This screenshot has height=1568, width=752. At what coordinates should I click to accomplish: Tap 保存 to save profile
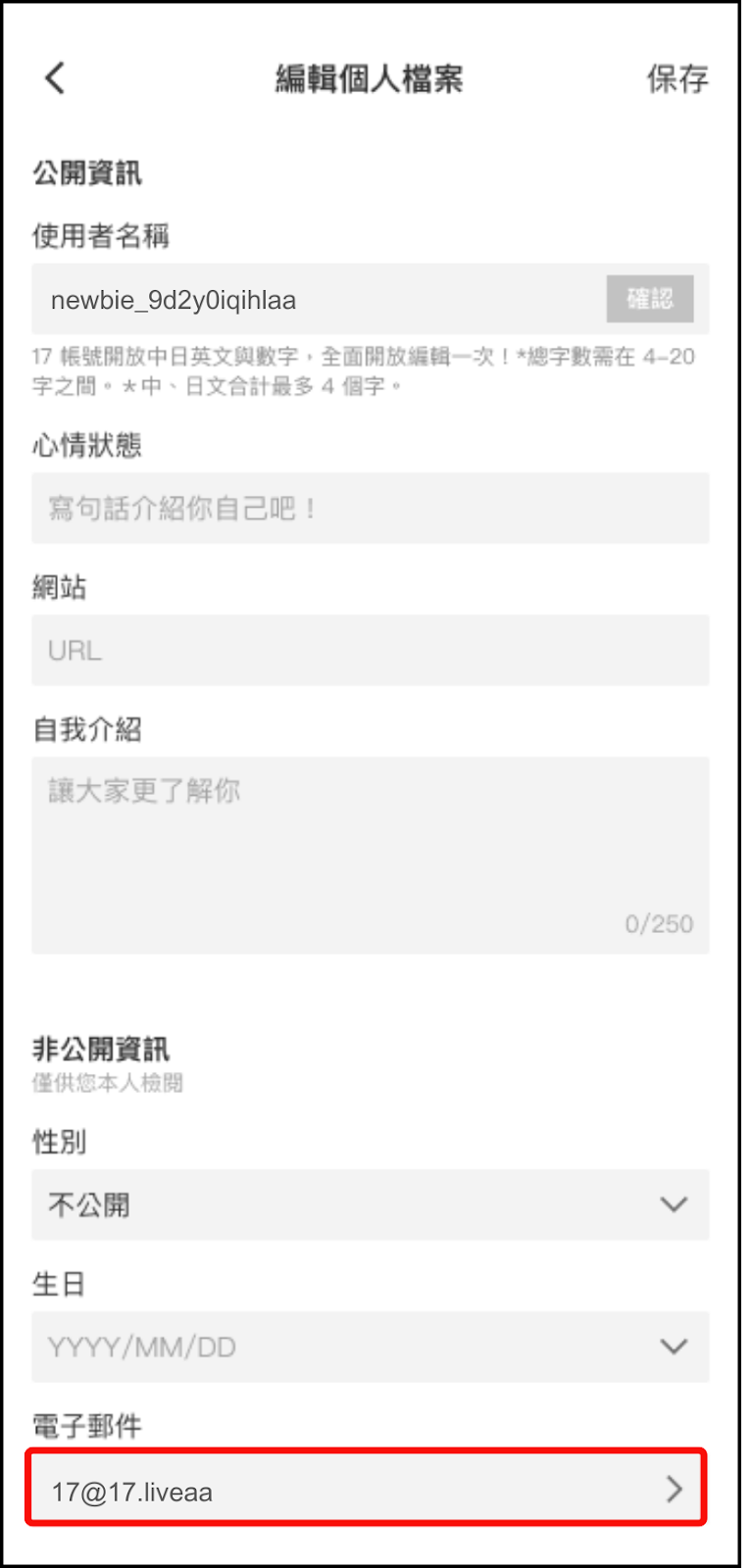click(x=677, y=78)
